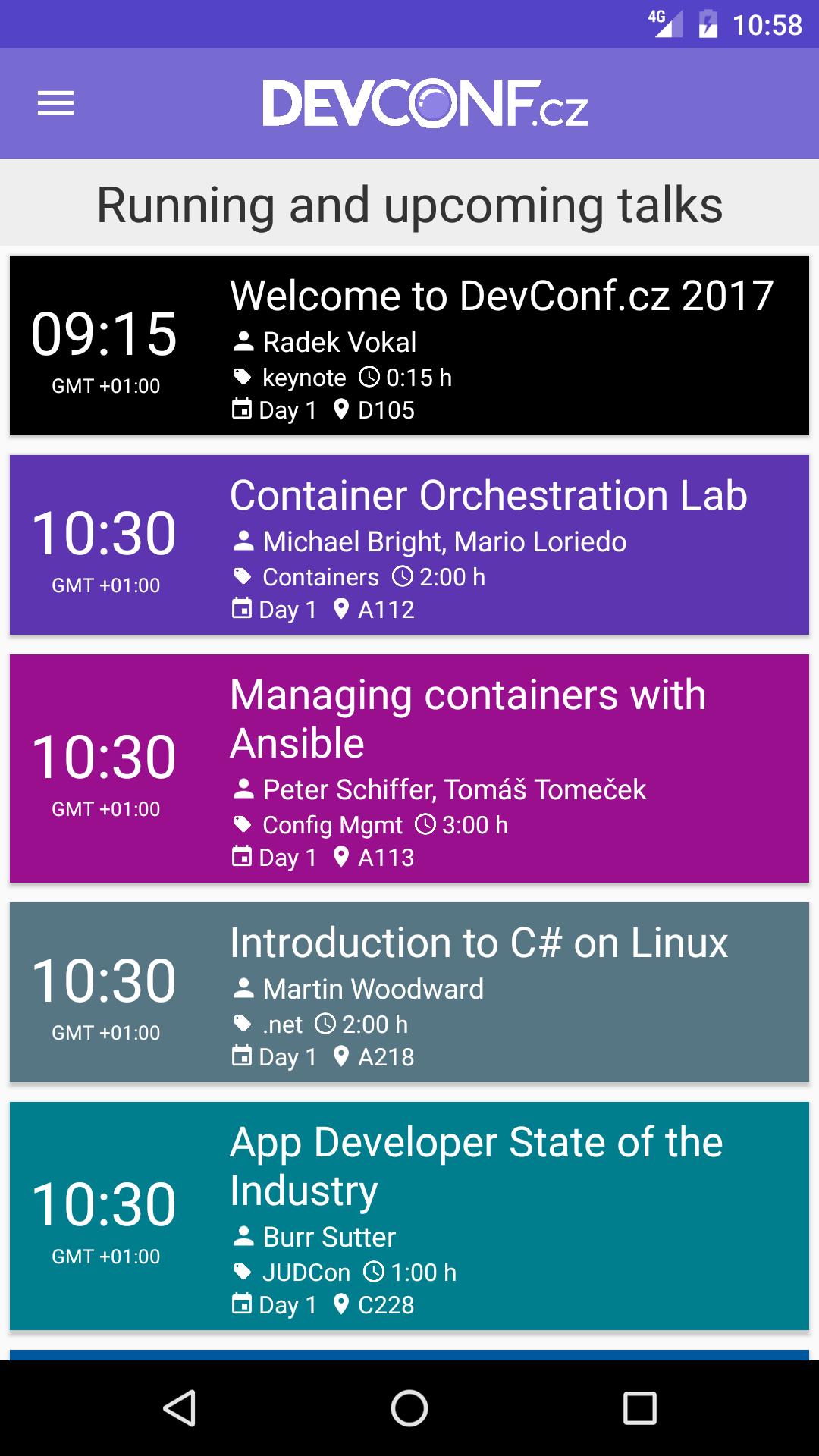
Task: Select Introduction to C# on Linux talk
Action: click(x=409, y=992)
